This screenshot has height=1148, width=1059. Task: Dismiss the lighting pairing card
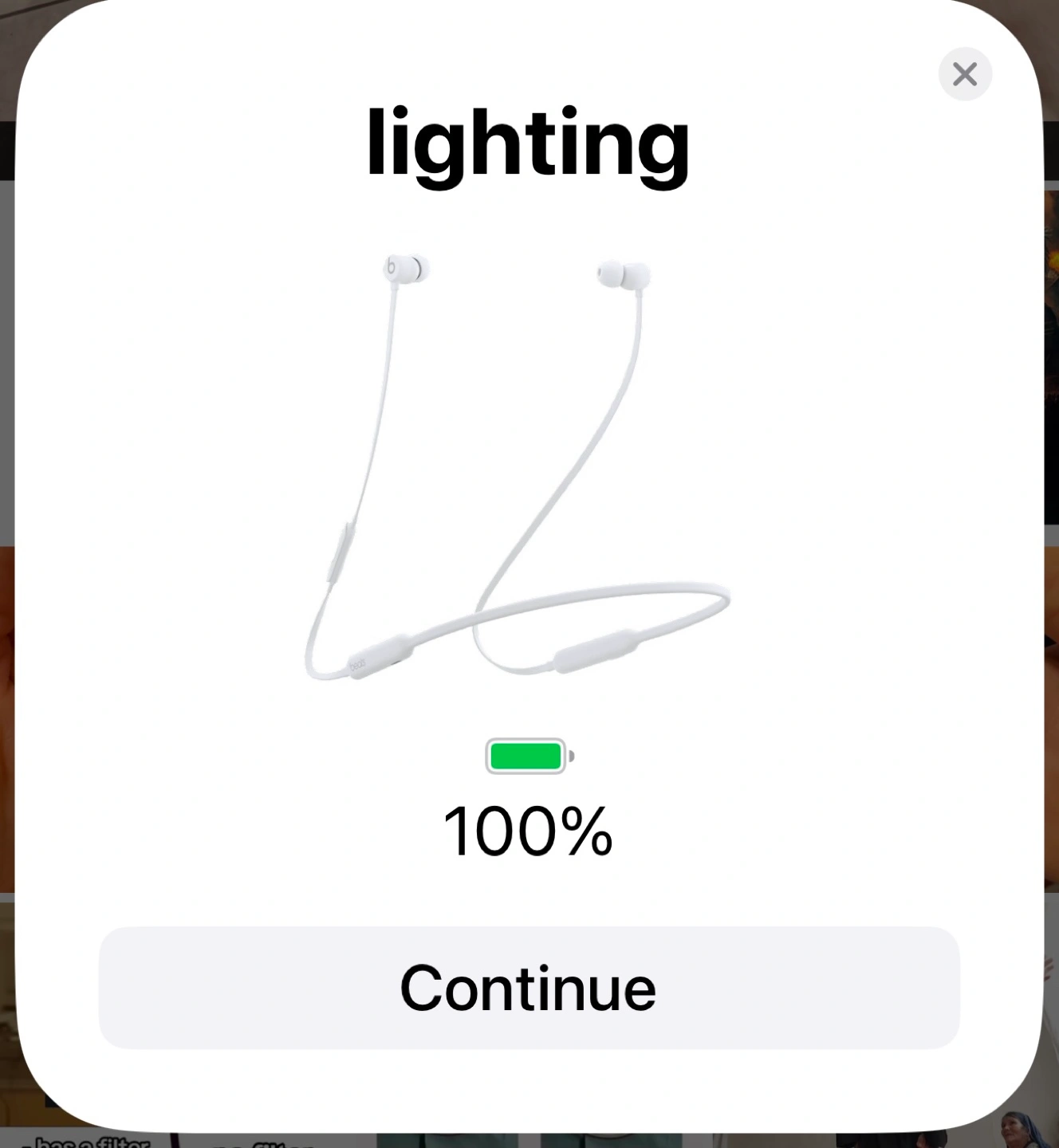pyautogui.click(x=965, y=74)
